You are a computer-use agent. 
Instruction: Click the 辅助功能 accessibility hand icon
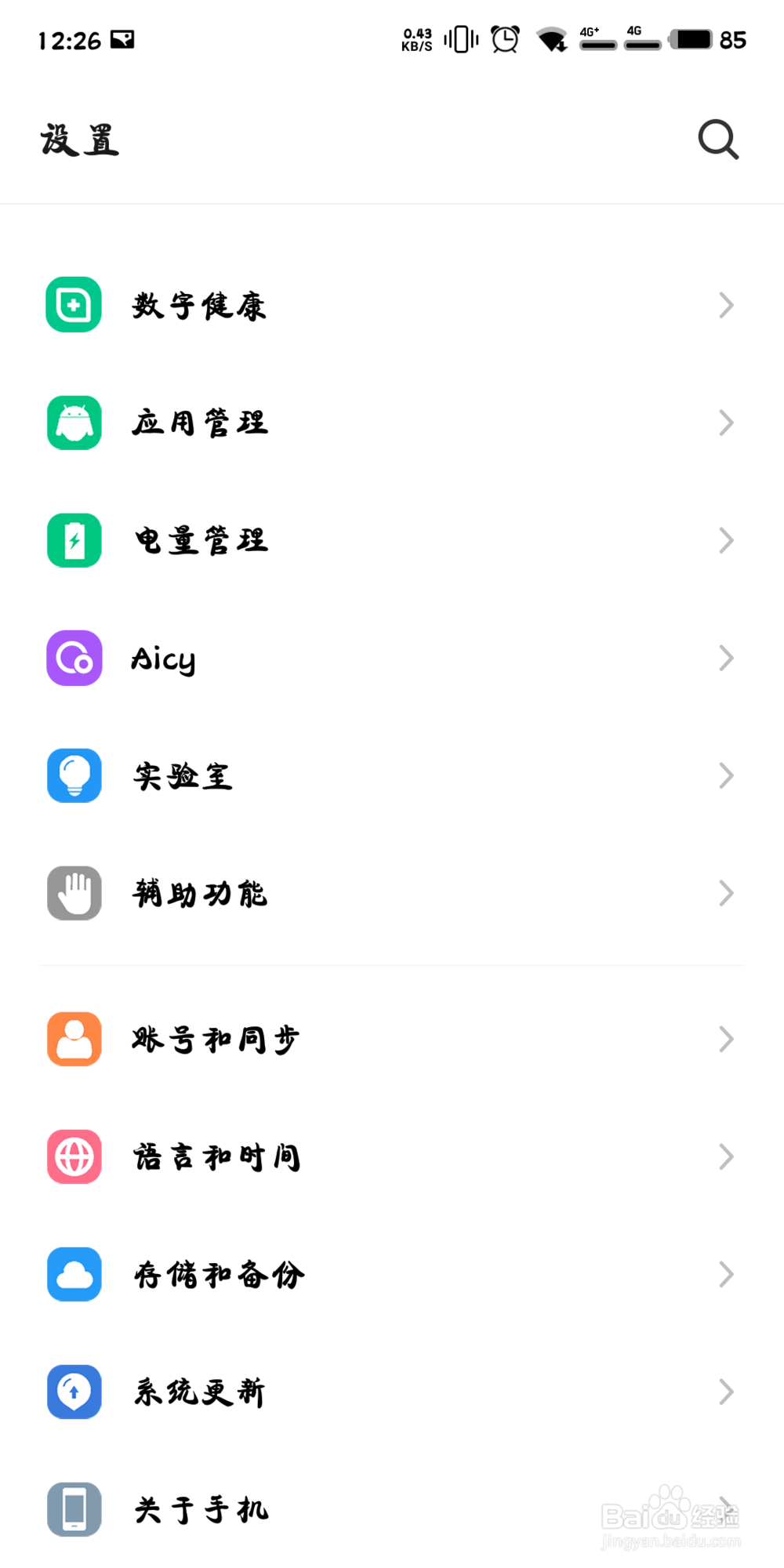74,893
